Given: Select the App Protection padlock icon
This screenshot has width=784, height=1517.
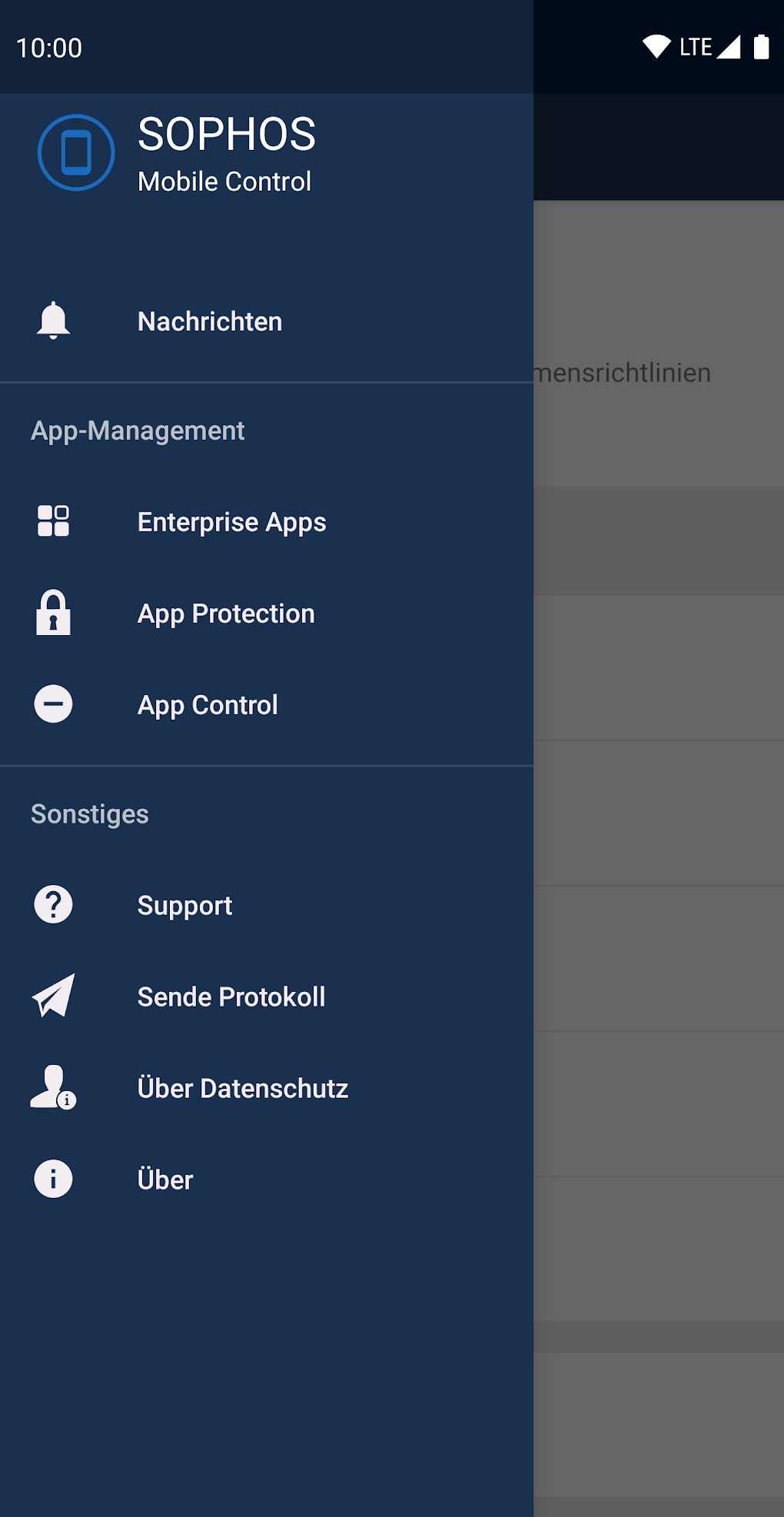Looking at the screenshot, I should pyautogui.click(x=52, y=613).
